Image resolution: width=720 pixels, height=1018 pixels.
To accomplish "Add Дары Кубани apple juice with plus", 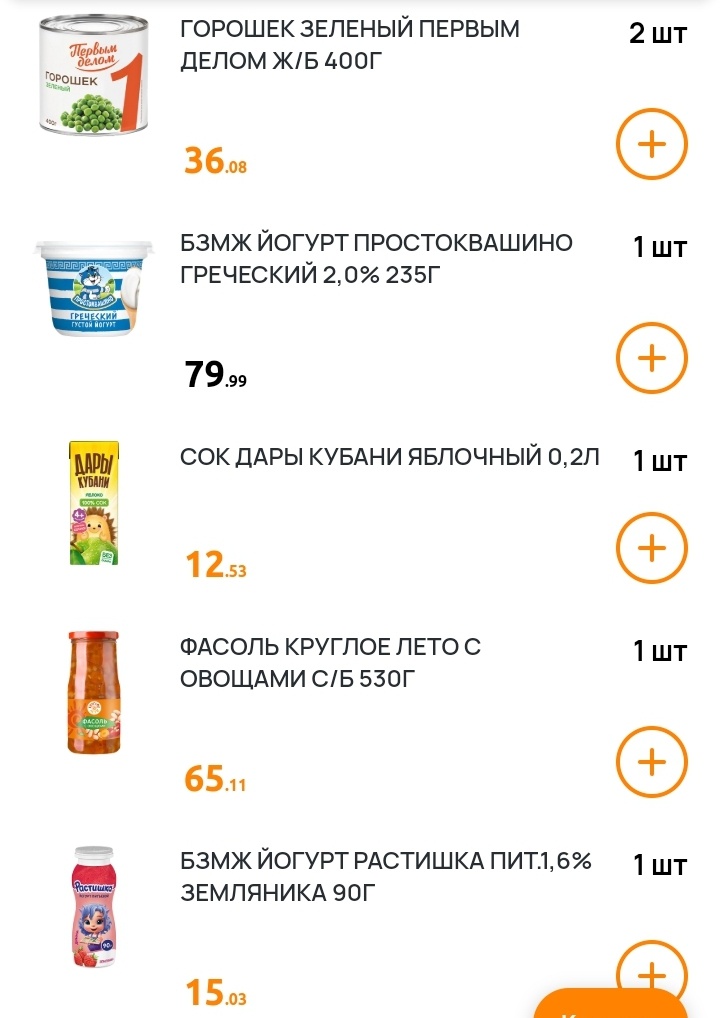I will tap(651, 548).
